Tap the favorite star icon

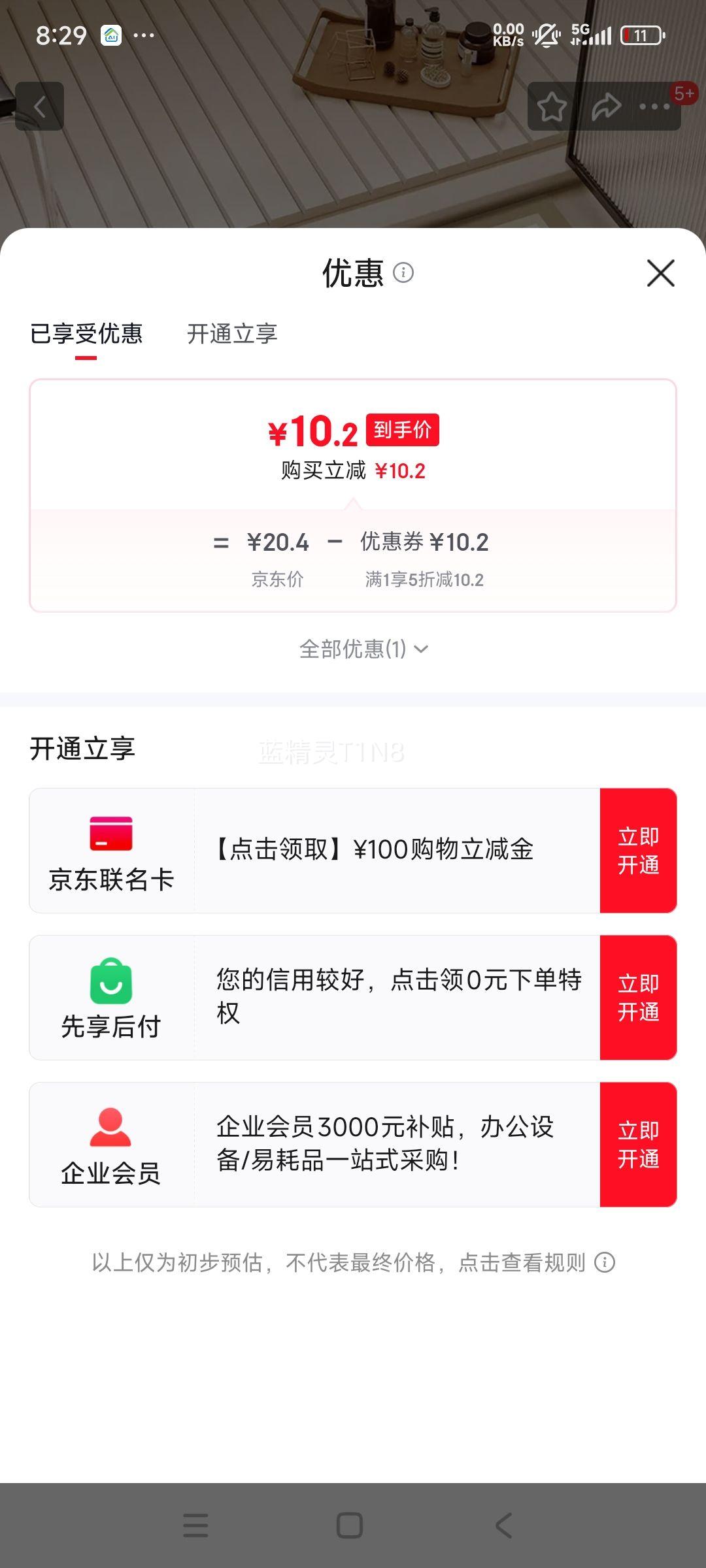click(552, 106)
